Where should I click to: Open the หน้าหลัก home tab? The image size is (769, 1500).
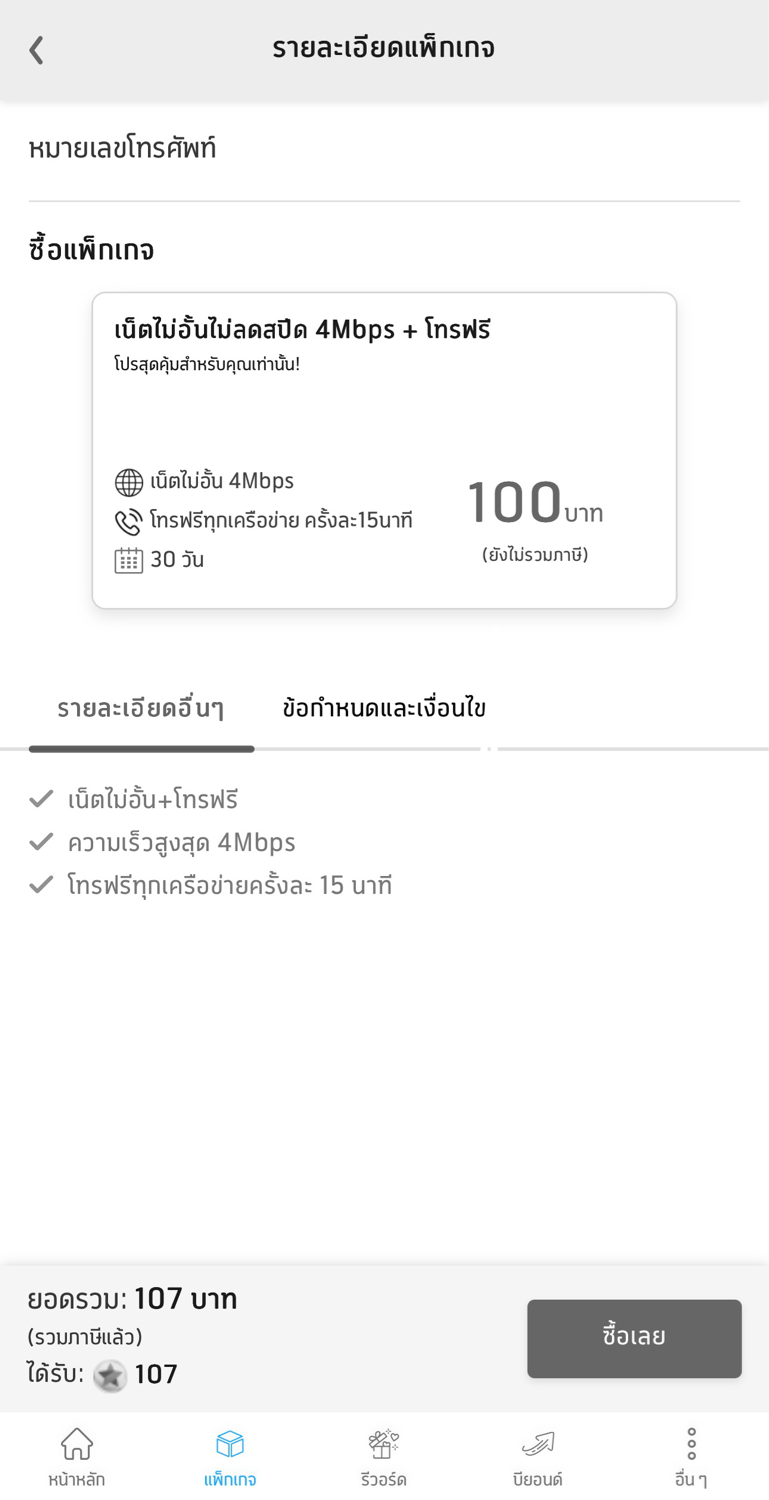77,1457
